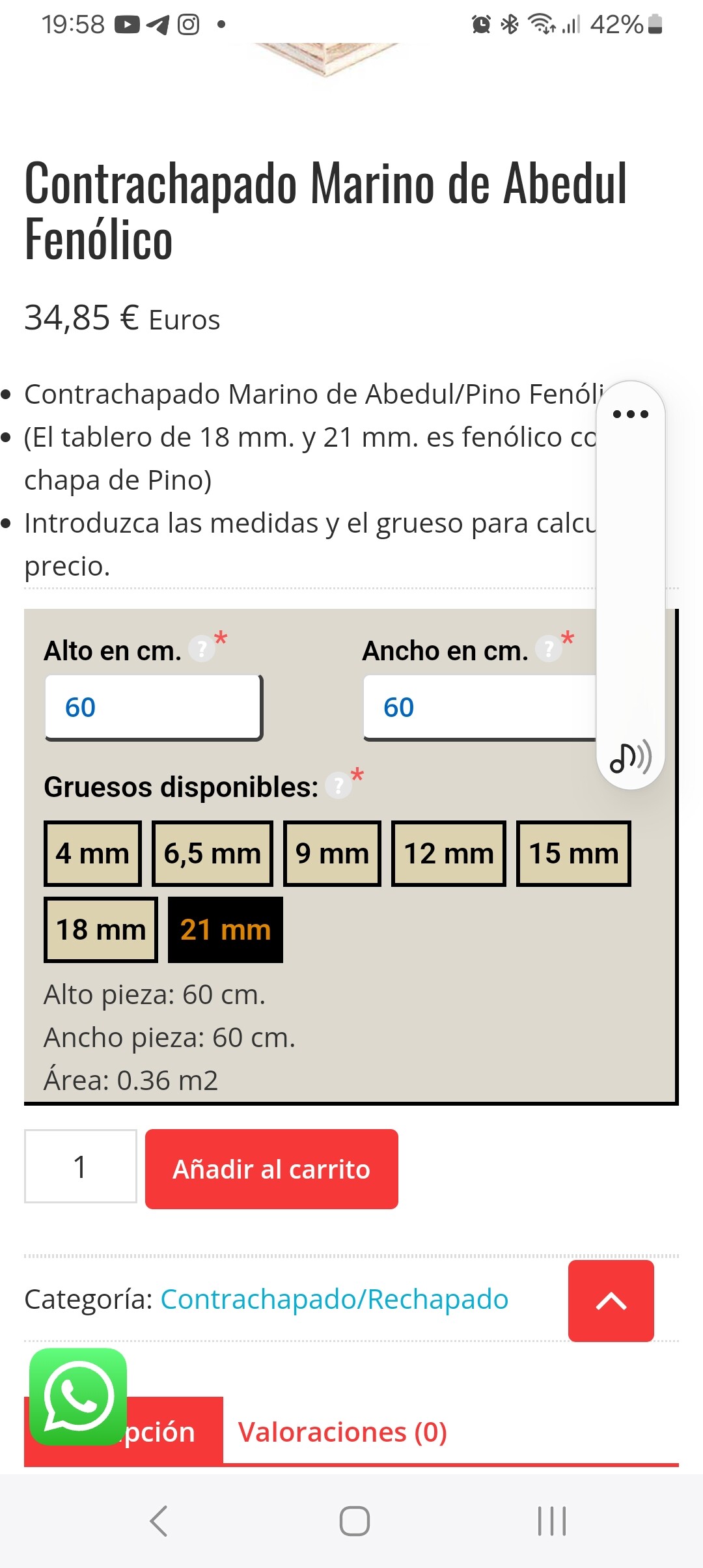This screenshot has height=1568, width=703.
Task: Switch thickness to 18 mm
Action: click(101, 929)
